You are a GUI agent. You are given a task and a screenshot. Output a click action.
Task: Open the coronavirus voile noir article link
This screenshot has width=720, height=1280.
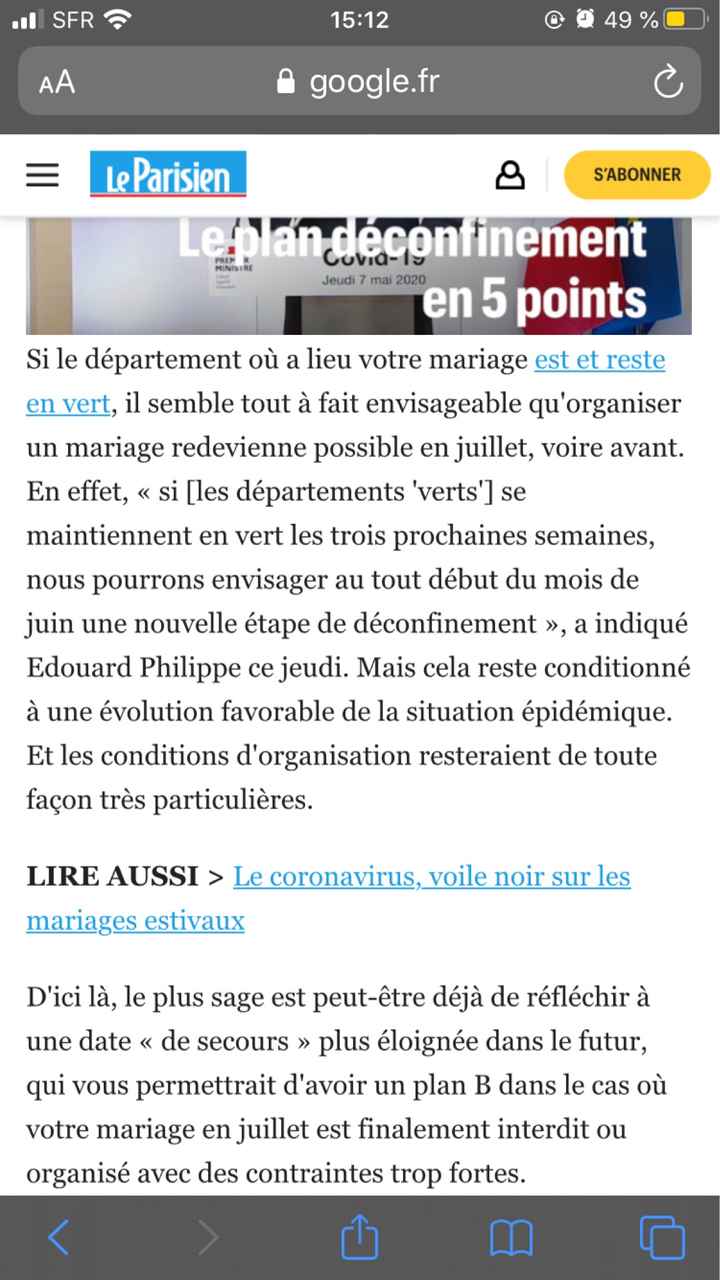[432, 876]
